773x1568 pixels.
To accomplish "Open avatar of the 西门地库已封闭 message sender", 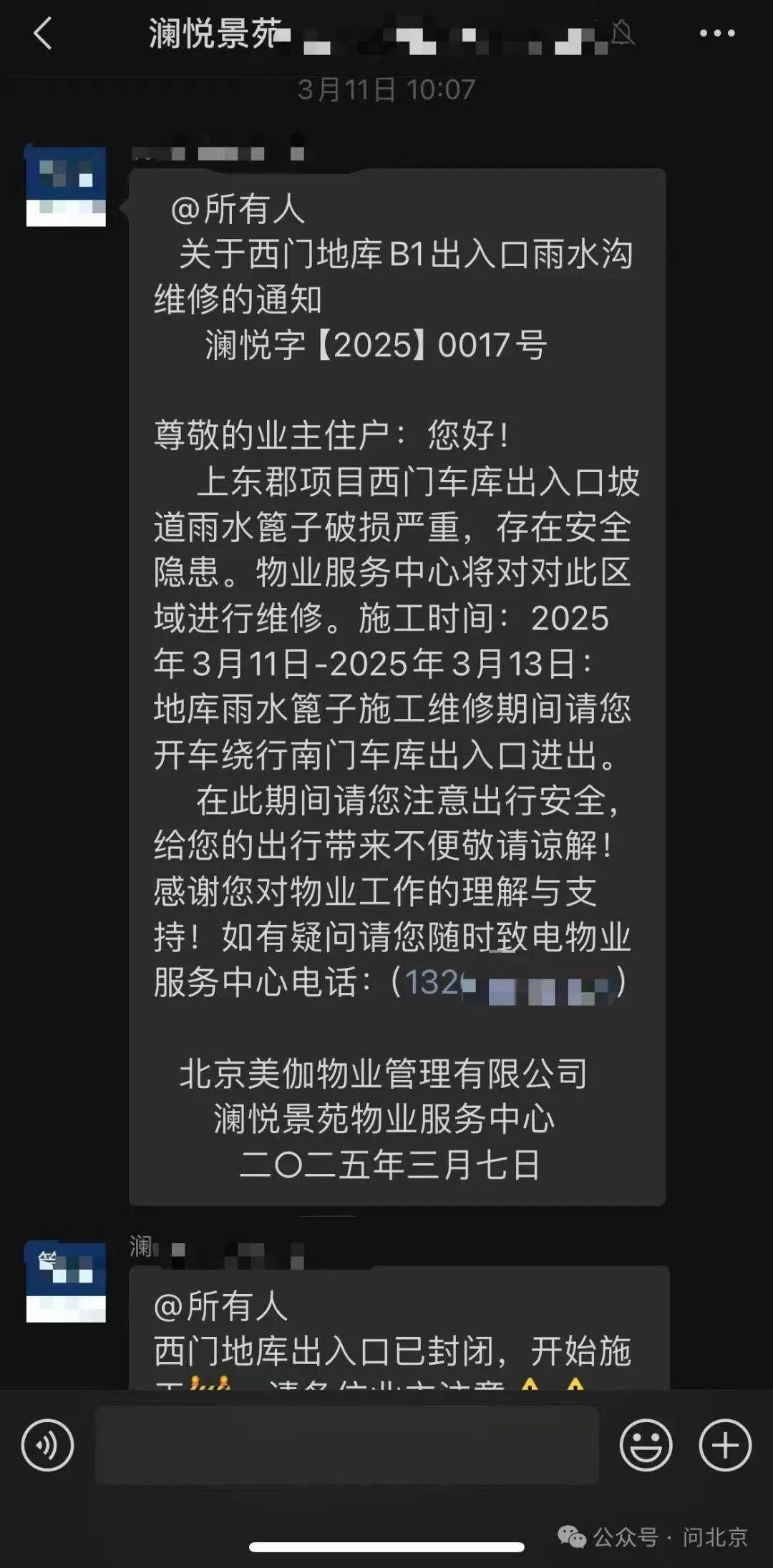I will point(66,1282).
